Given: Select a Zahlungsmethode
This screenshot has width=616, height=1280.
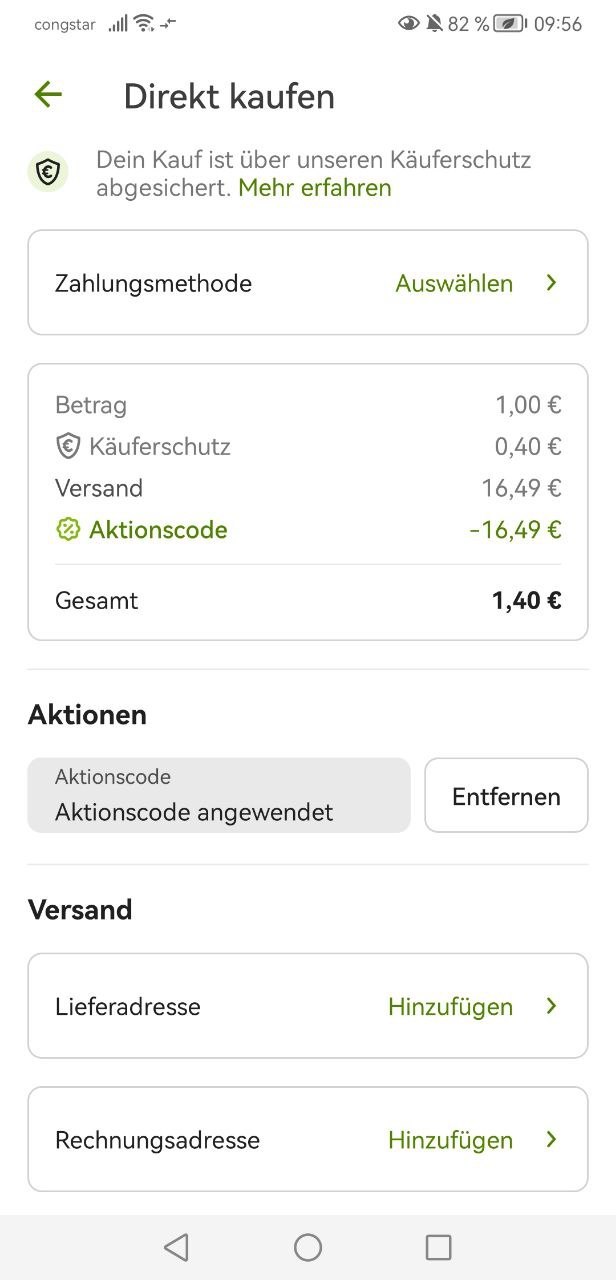Looking at the screenshot, I should pos(308,283).
